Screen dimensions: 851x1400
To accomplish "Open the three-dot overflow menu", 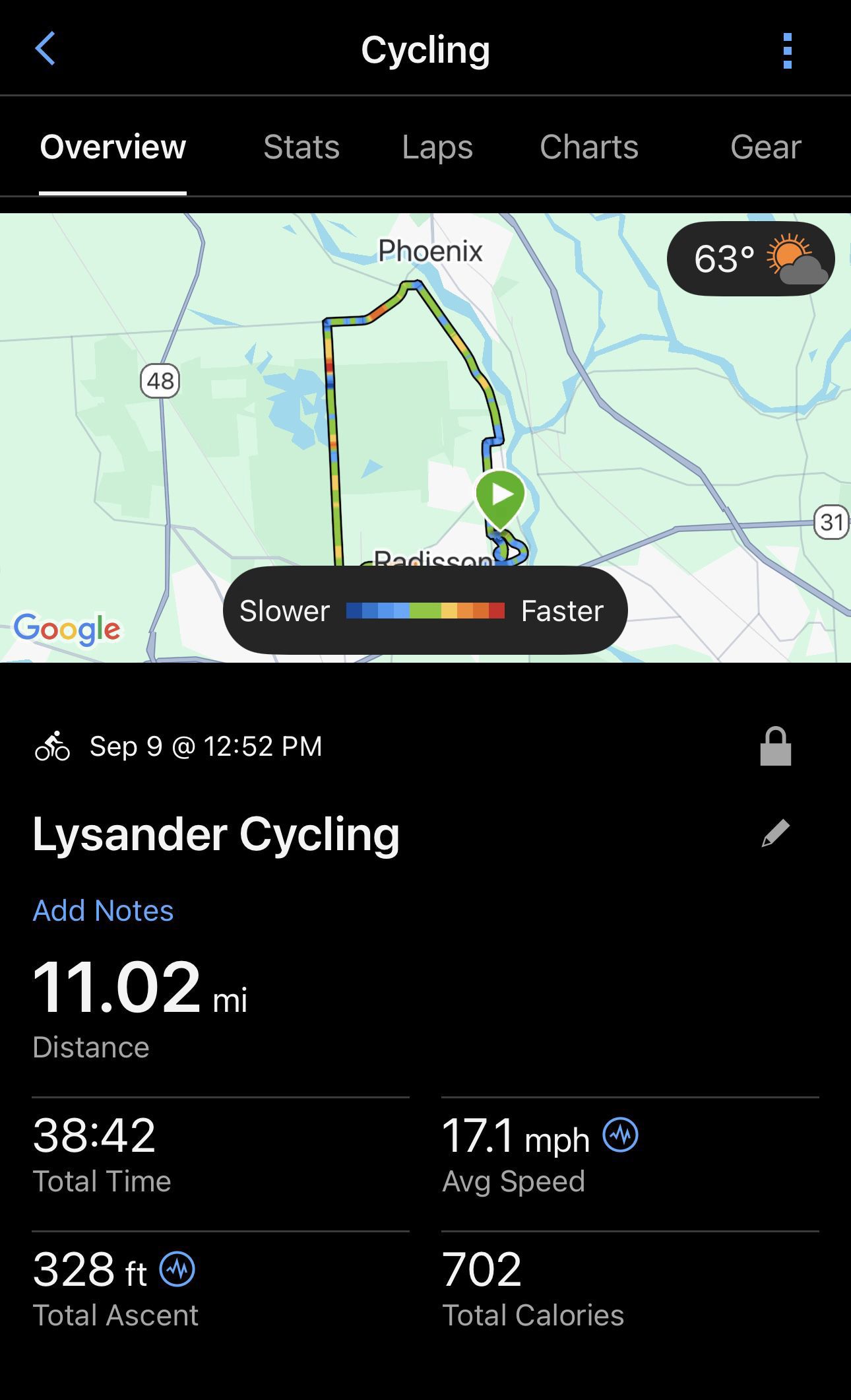I will click(787, 51).
